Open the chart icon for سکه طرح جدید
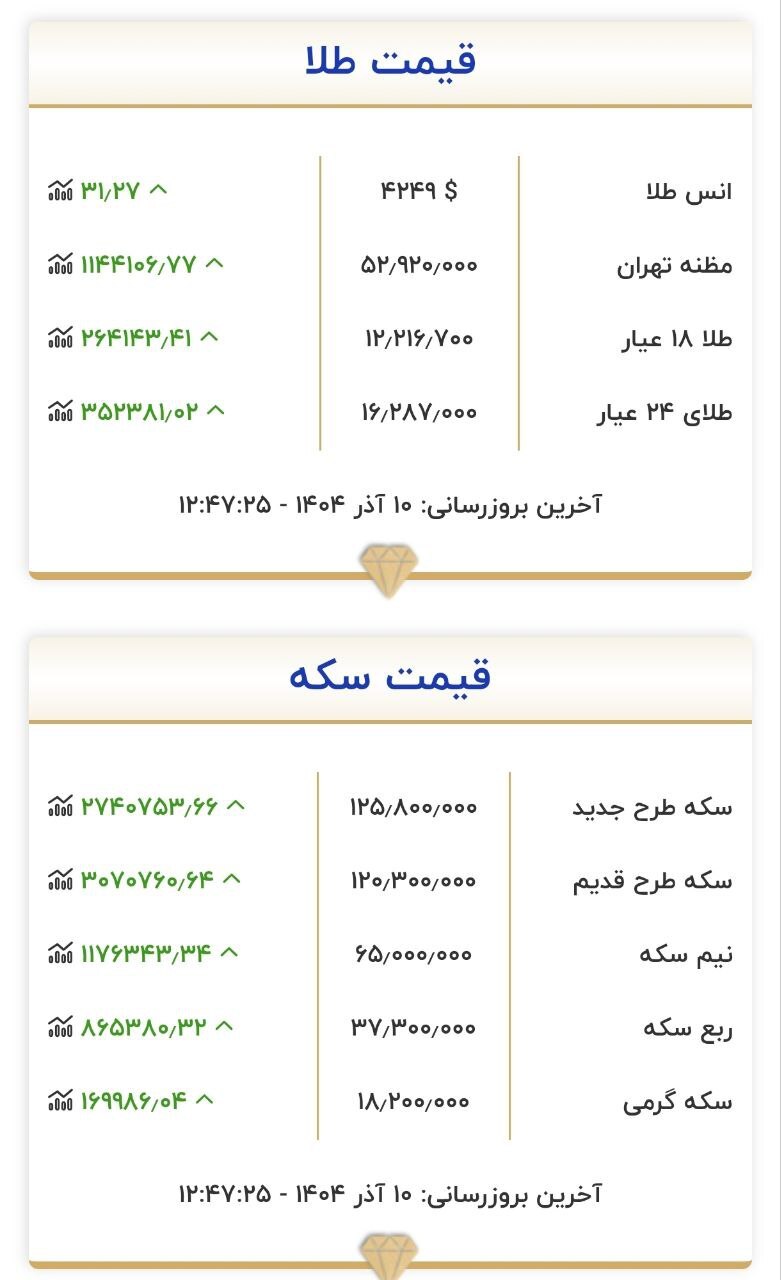This screenshot has width=781, height=1280. 60,806
